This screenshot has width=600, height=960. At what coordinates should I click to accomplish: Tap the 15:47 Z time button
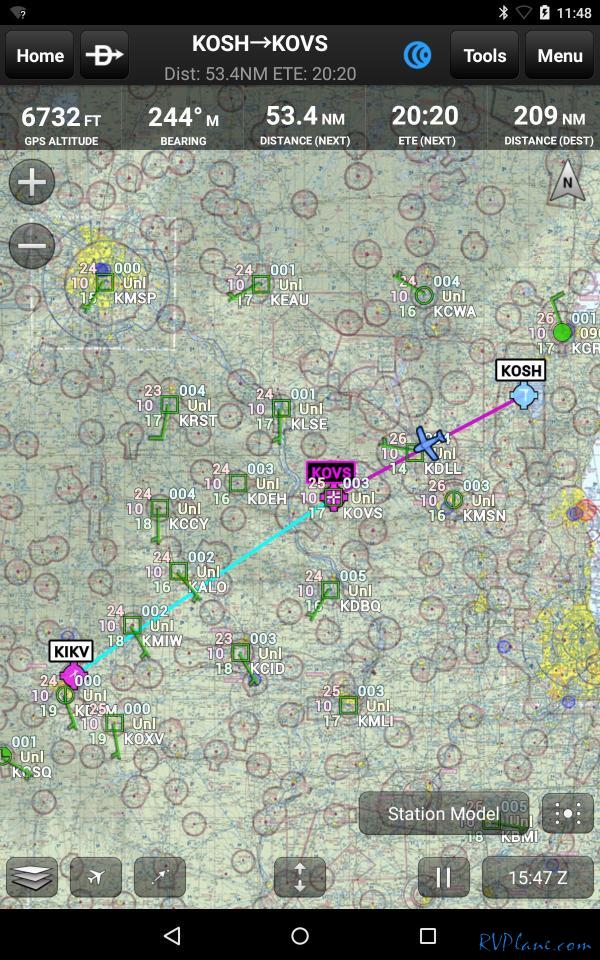pos(537,877)
